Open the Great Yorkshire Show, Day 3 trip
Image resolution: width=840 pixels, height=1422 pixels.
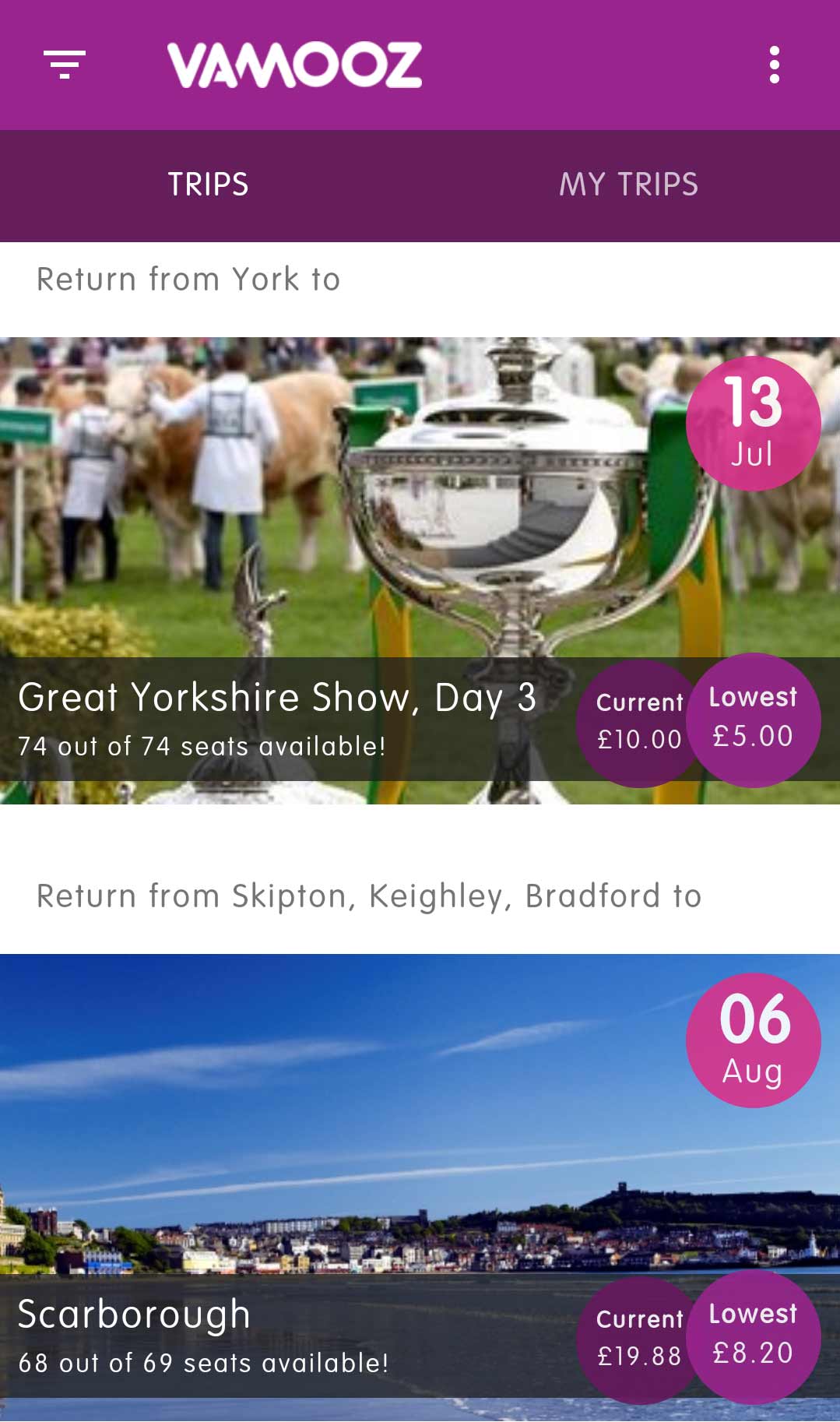click(x=420, y=570)
